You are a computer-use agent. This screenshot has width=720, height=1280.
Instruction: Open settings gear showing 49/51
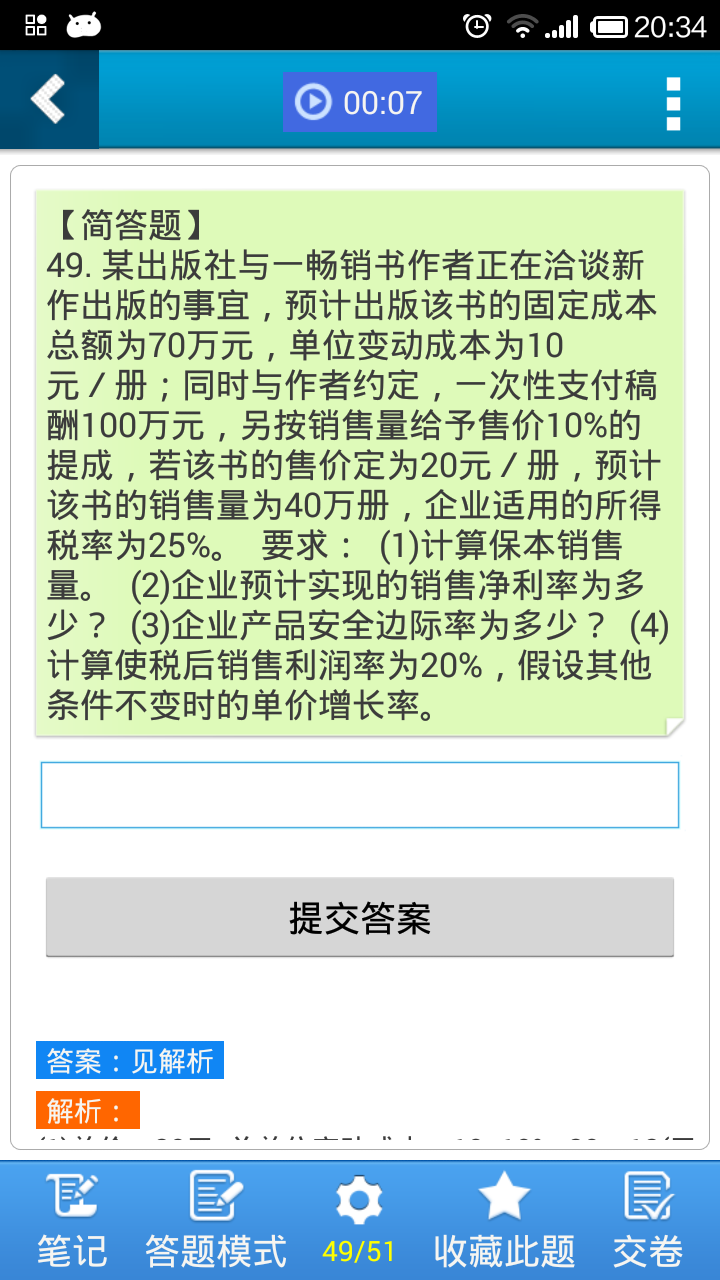(359, 1221)
